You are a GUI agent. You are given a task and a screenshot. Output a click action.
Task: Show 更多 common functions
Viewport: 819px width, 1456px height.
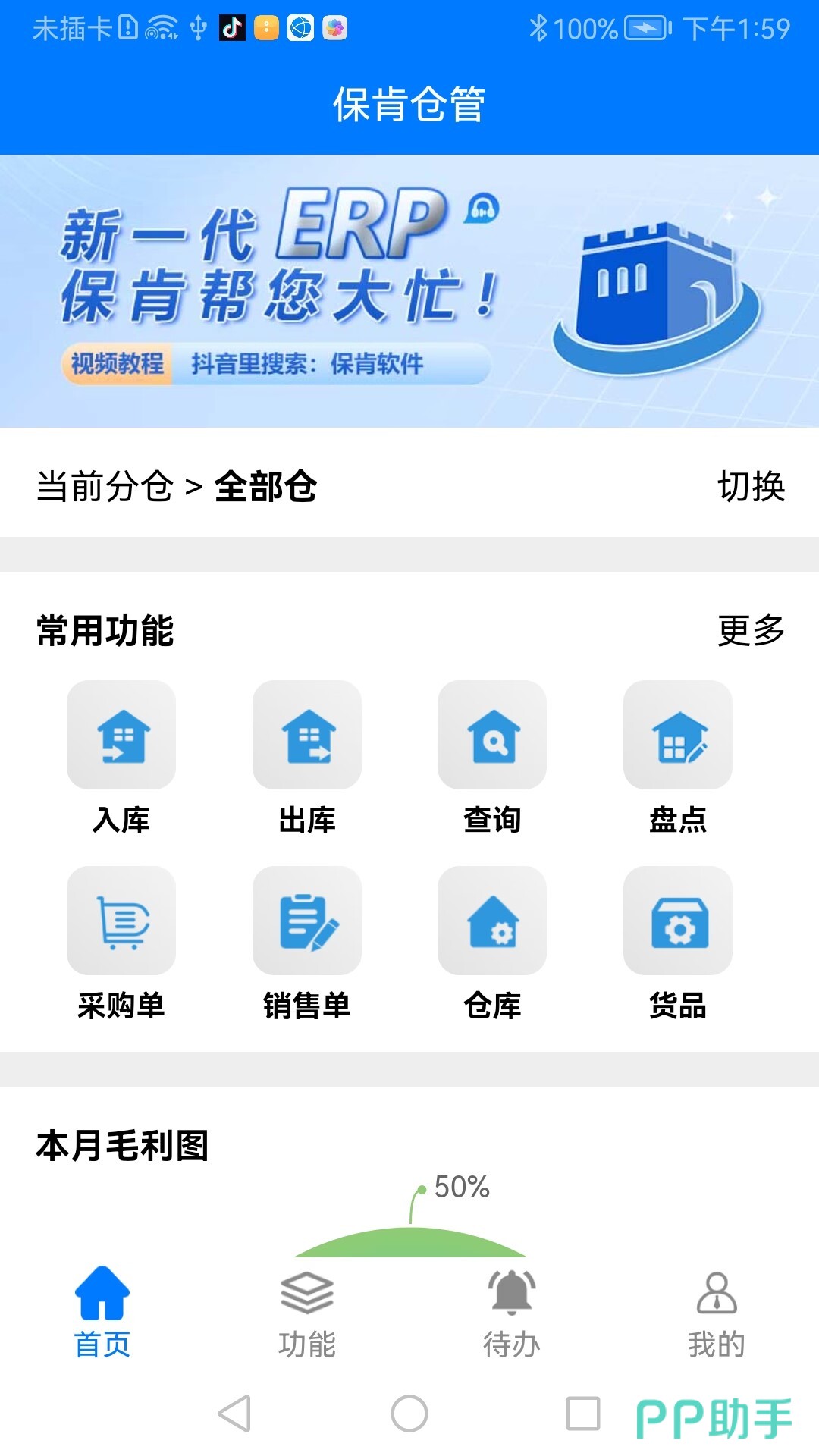751,631
